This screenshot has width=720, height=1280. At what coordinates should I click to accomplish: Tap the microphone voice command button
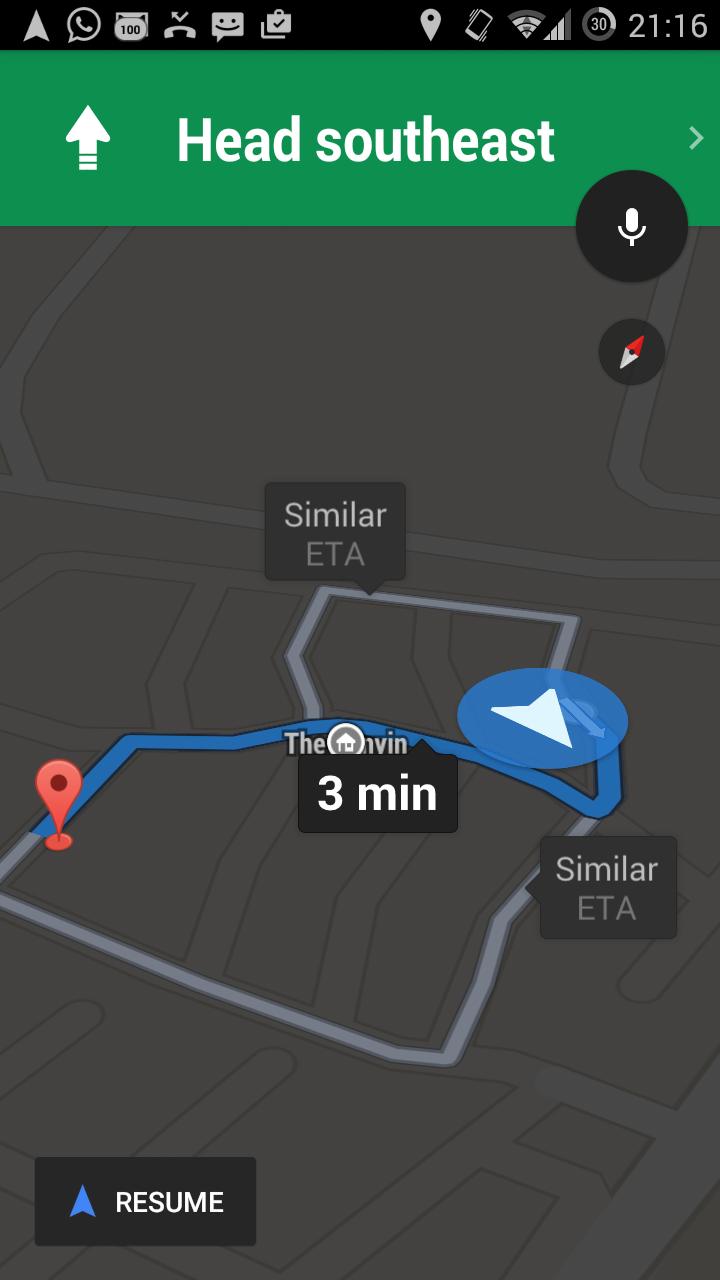coord(631,226)
